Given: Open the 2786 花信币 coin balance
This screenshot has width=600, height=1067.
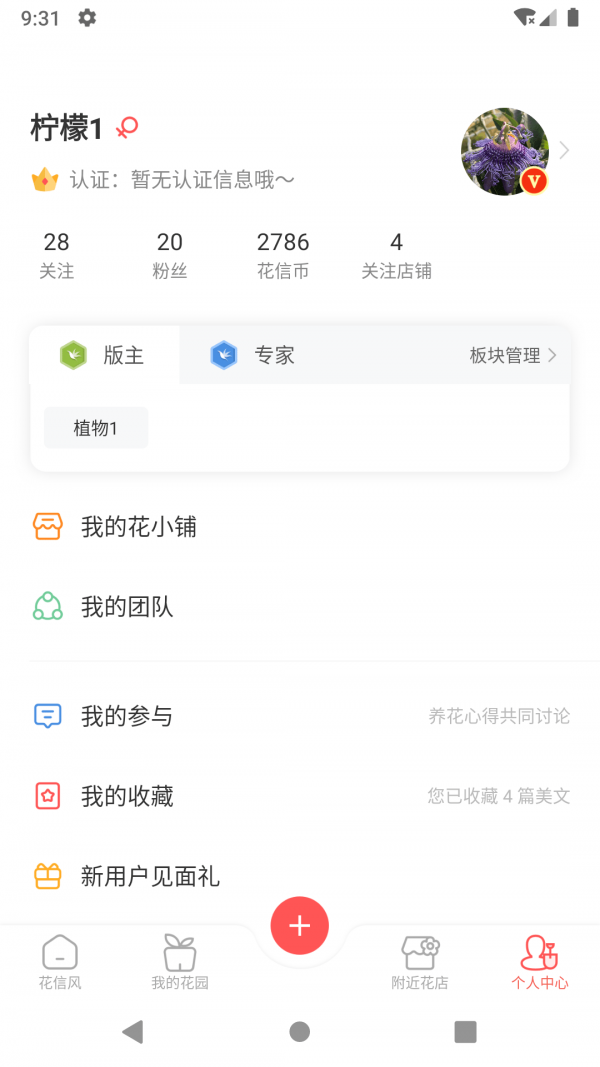Looking at the screenshot, I should [283, 255].
